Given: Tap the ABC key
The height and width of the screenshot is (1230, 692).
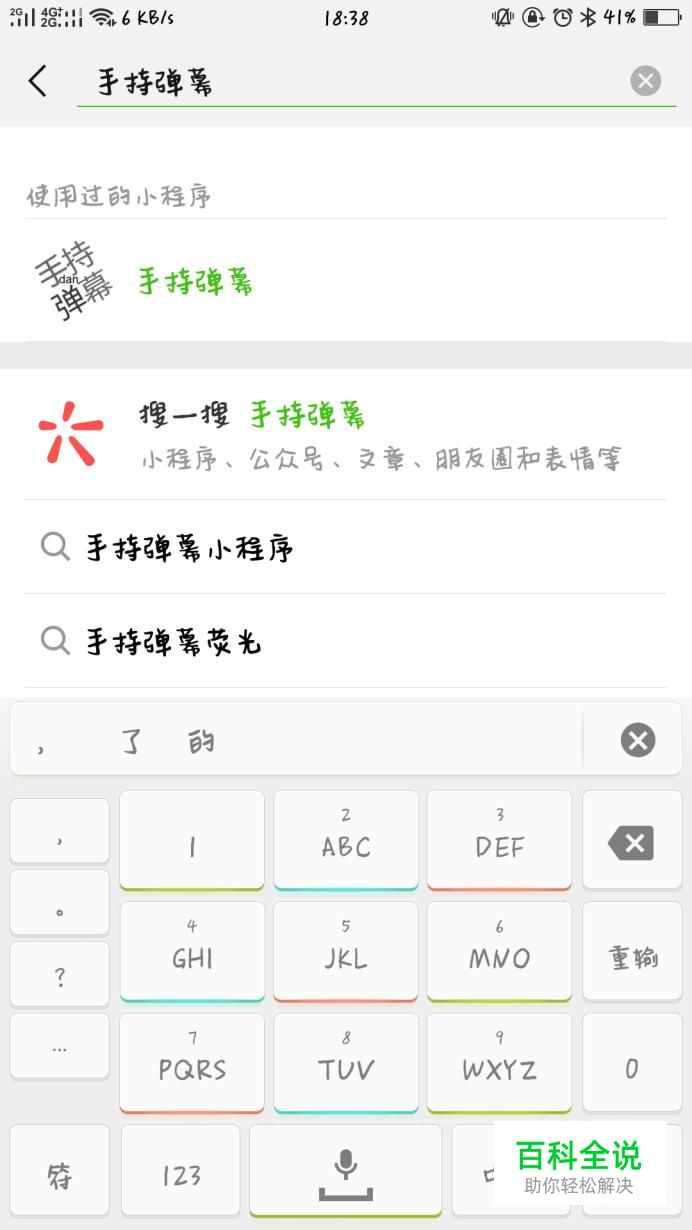Looking at the screenshot, I should click(x=346, y=840).
